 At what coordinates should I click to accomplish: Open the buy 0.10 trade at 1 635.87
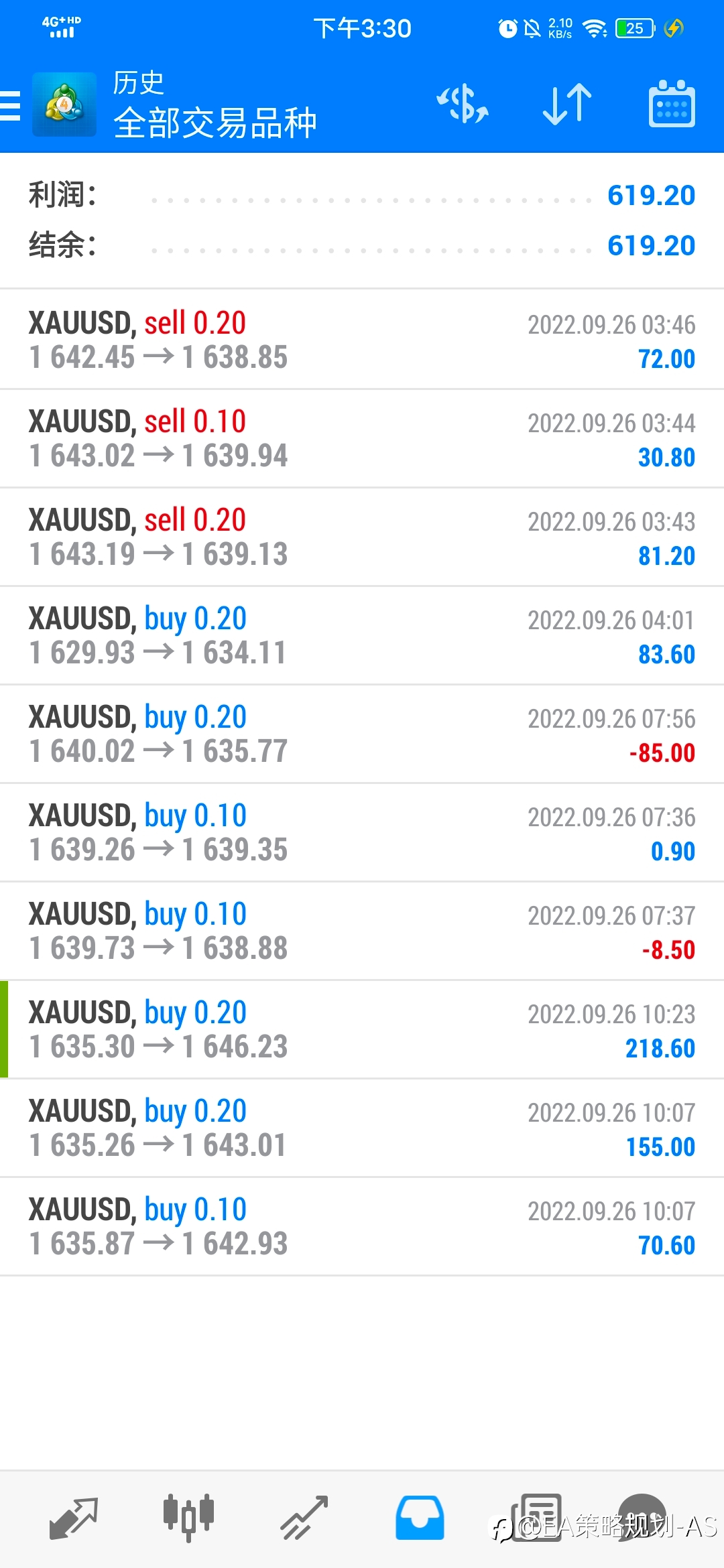(362, 1226)
